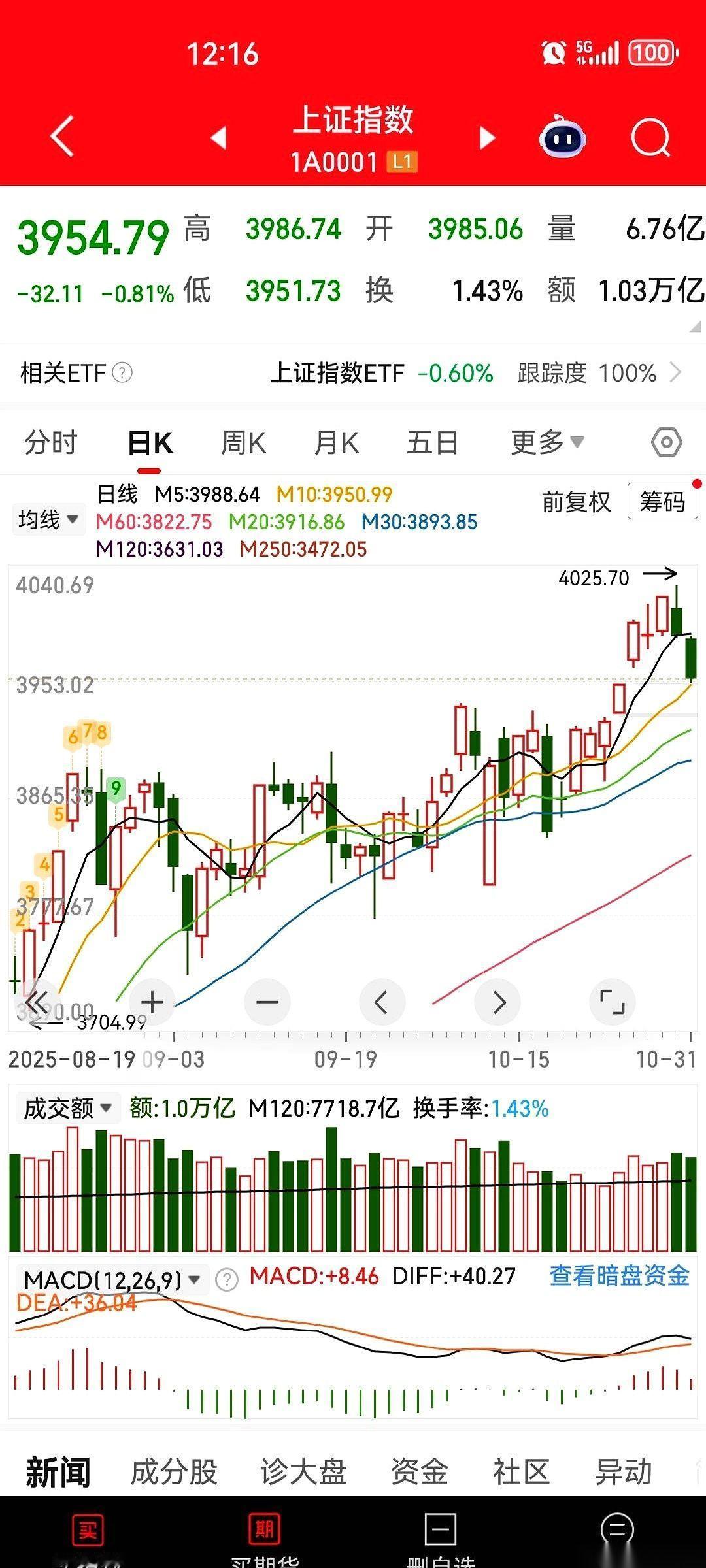Open the 均线 moving average dropdown
Image resolution: width=706 pixels, height=1568 pixels.
(x=48, y=519)
